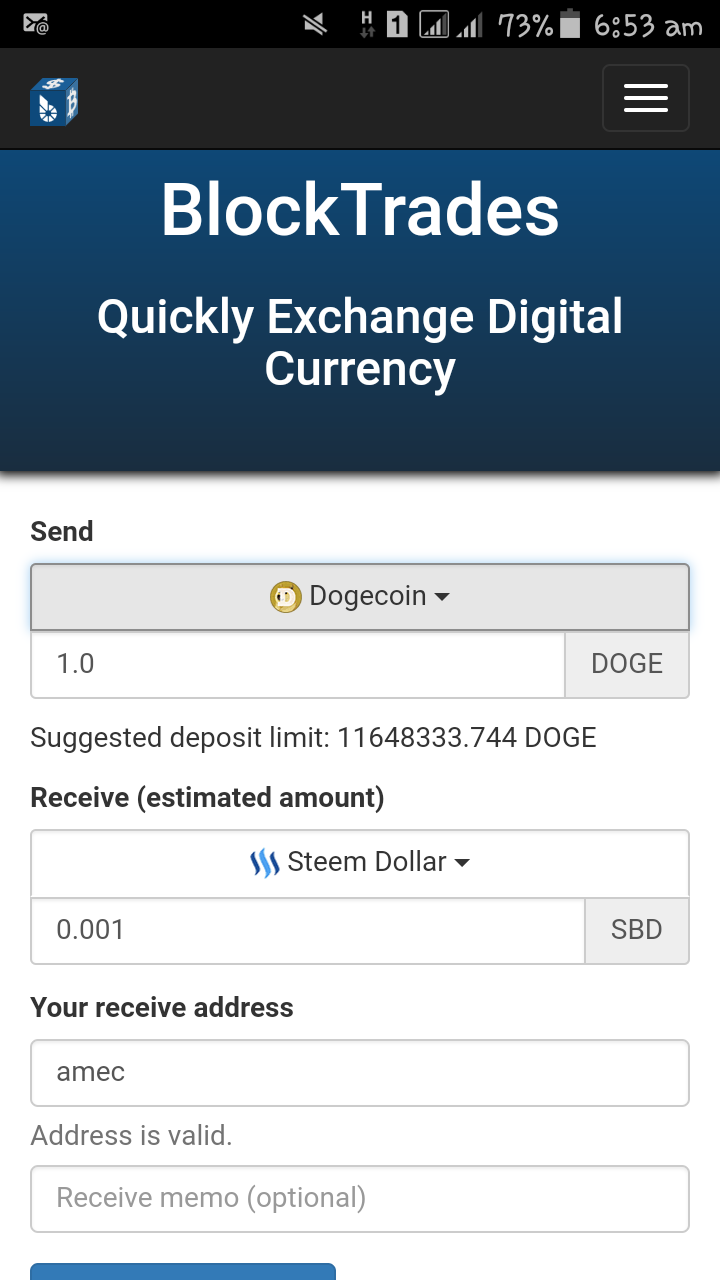The height and width of the screenshot is (1280, 720).
Task: Focus the Receive memo optional field
Action: pos(360,1198)
